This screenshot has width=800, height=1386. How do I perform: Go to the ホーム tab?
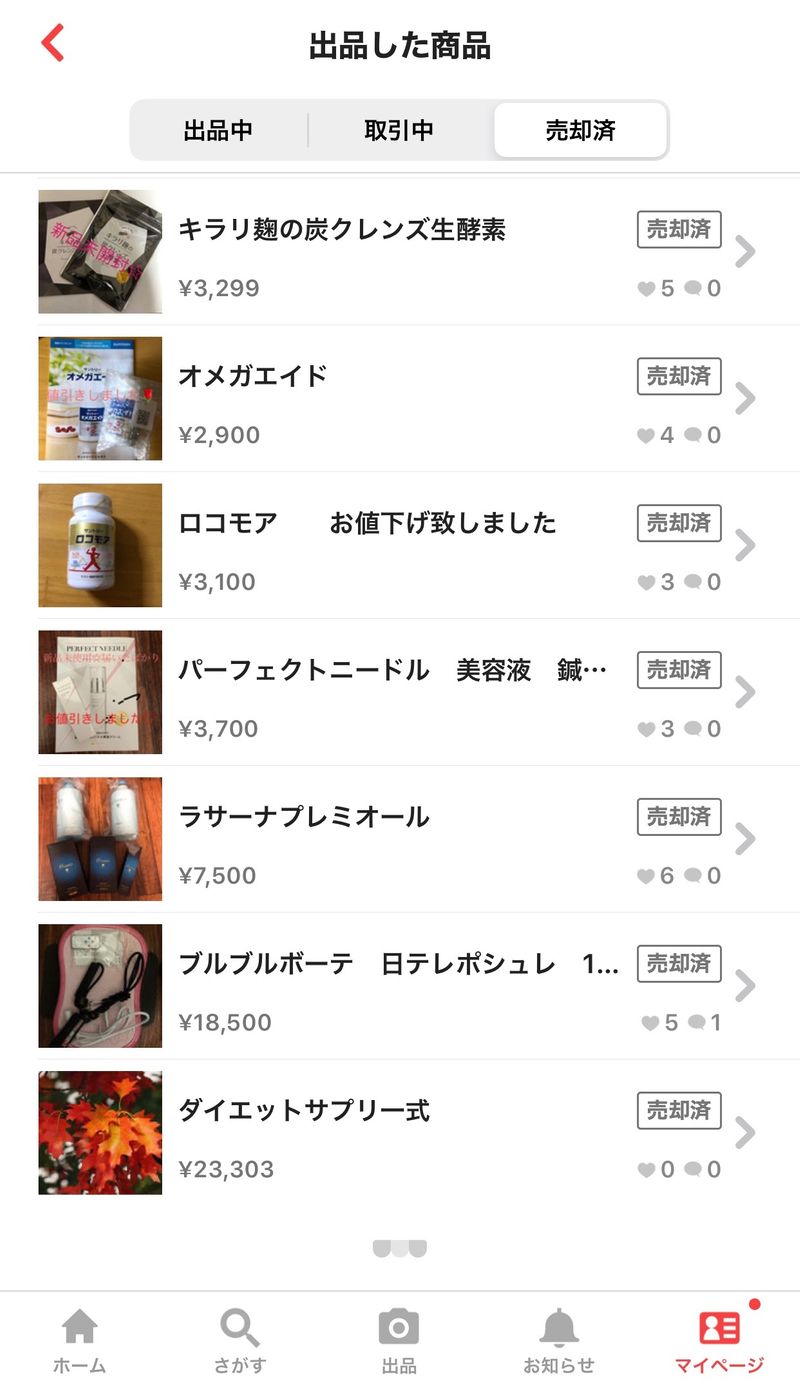click(x=80, y=1340)
